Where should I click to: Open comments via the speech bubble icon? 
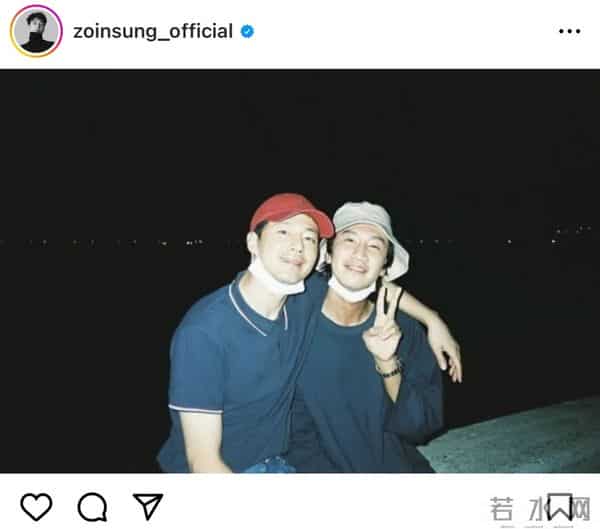(x=92, y=507)
